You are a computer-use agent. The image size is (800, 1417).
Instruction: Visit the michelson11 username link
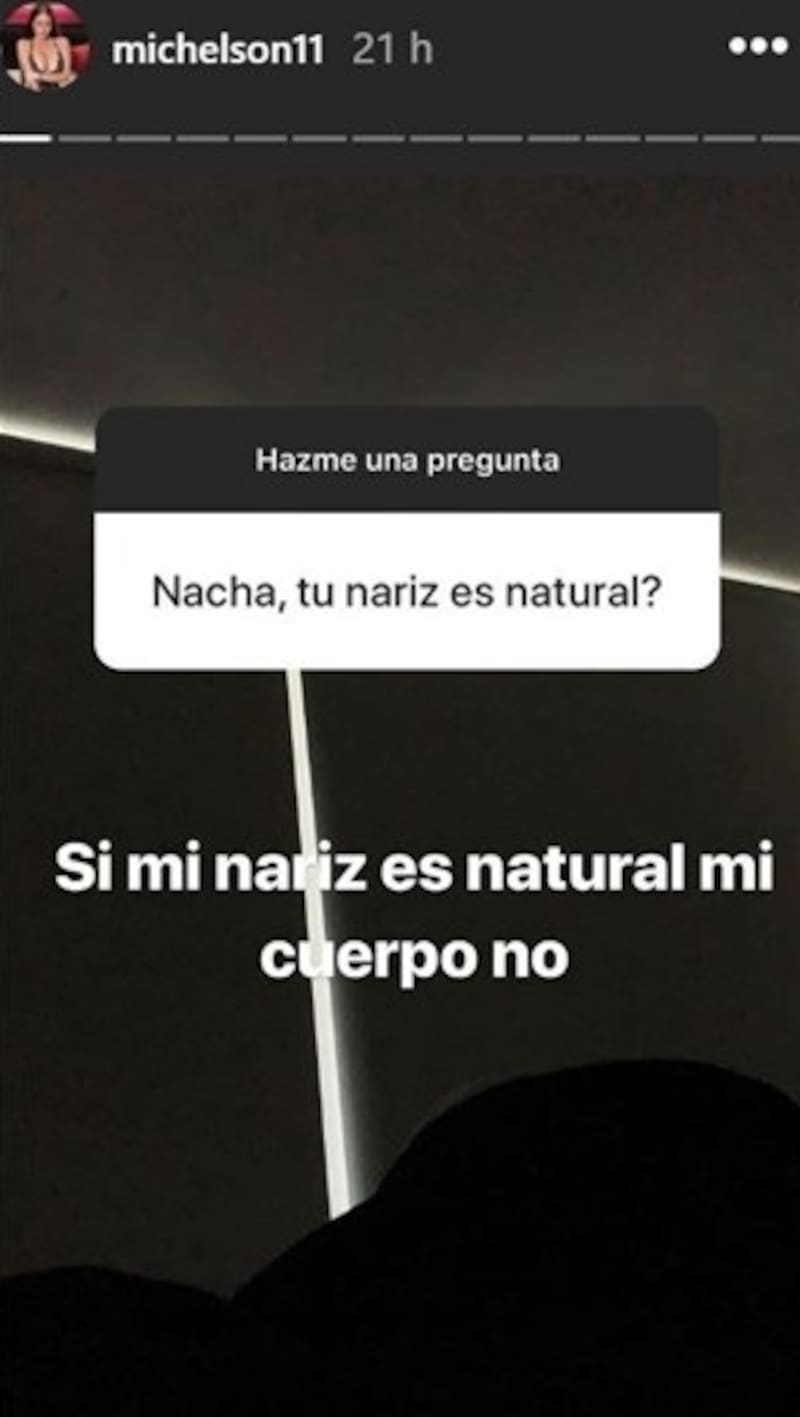pyautogui.click(x=218, y=50)
